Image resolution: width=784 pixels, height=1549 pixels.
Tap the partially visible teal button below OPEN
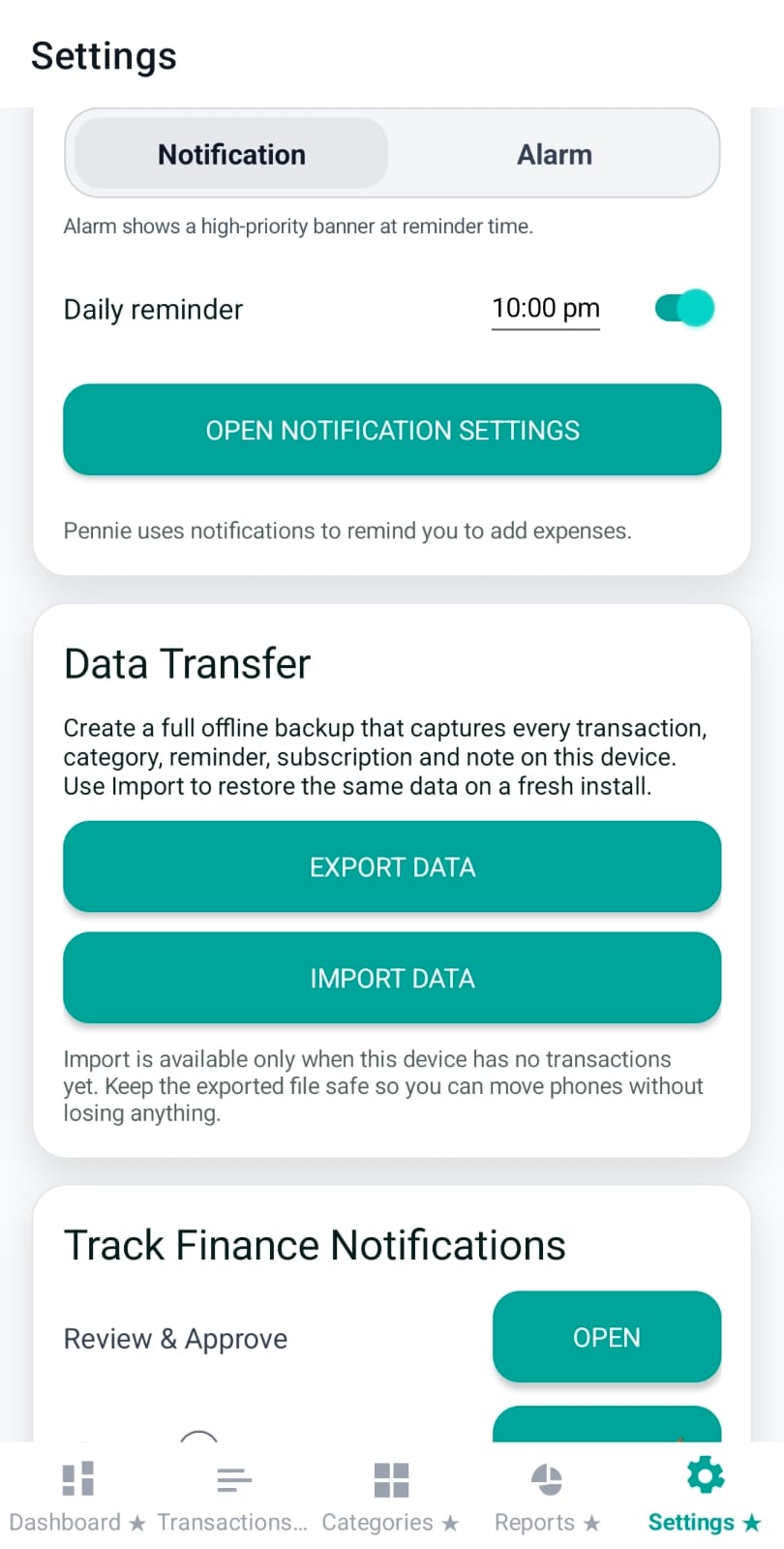(x=606, y=1431)
